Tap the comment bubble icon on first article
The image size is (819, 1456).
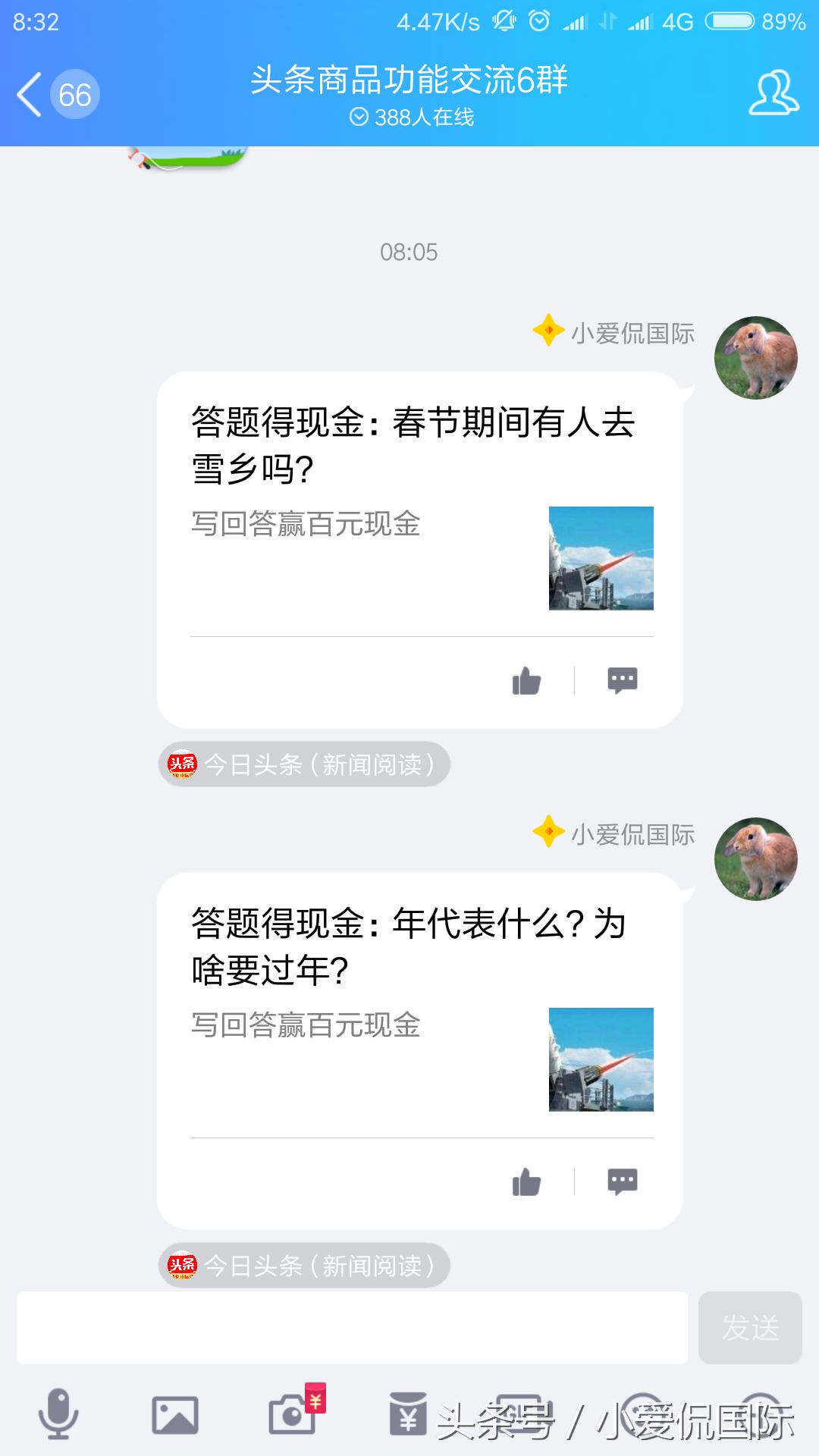(x=622, y=681)
